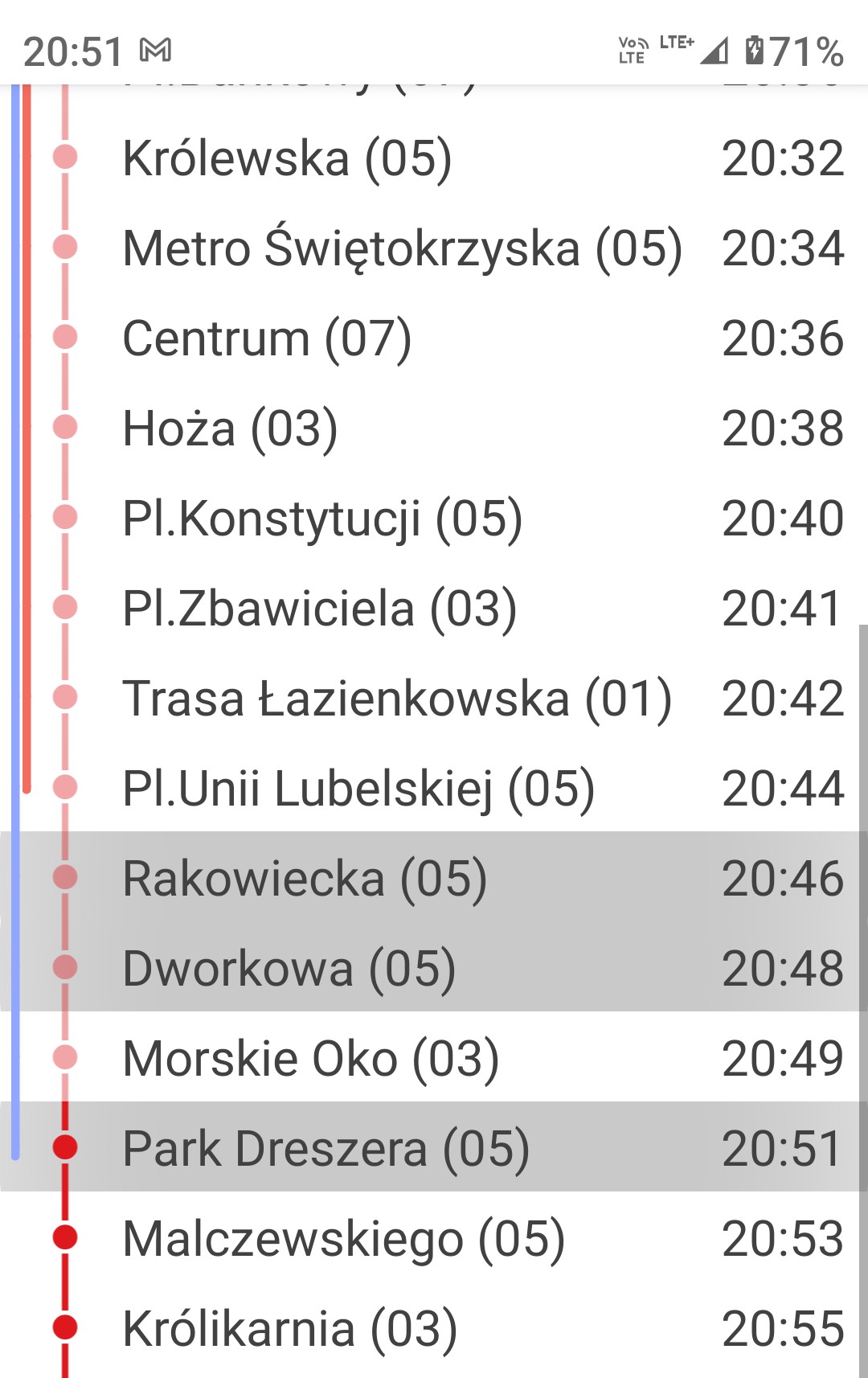Open Malczewskiego (05) stop details
Screen dimensions: 868x1378
click(x=344, y=1239)
